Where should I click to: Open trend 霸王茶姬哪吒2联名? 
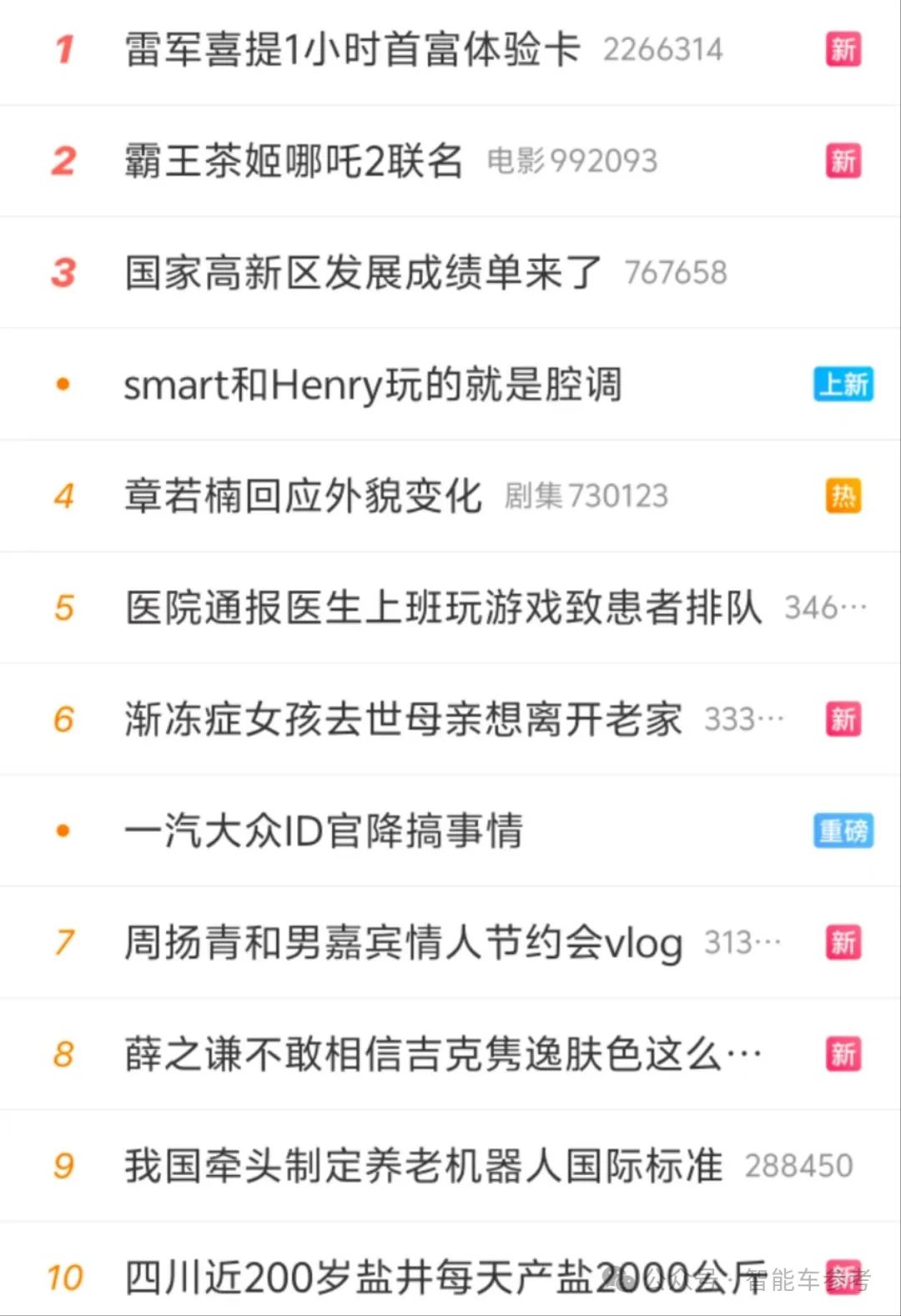294,161
